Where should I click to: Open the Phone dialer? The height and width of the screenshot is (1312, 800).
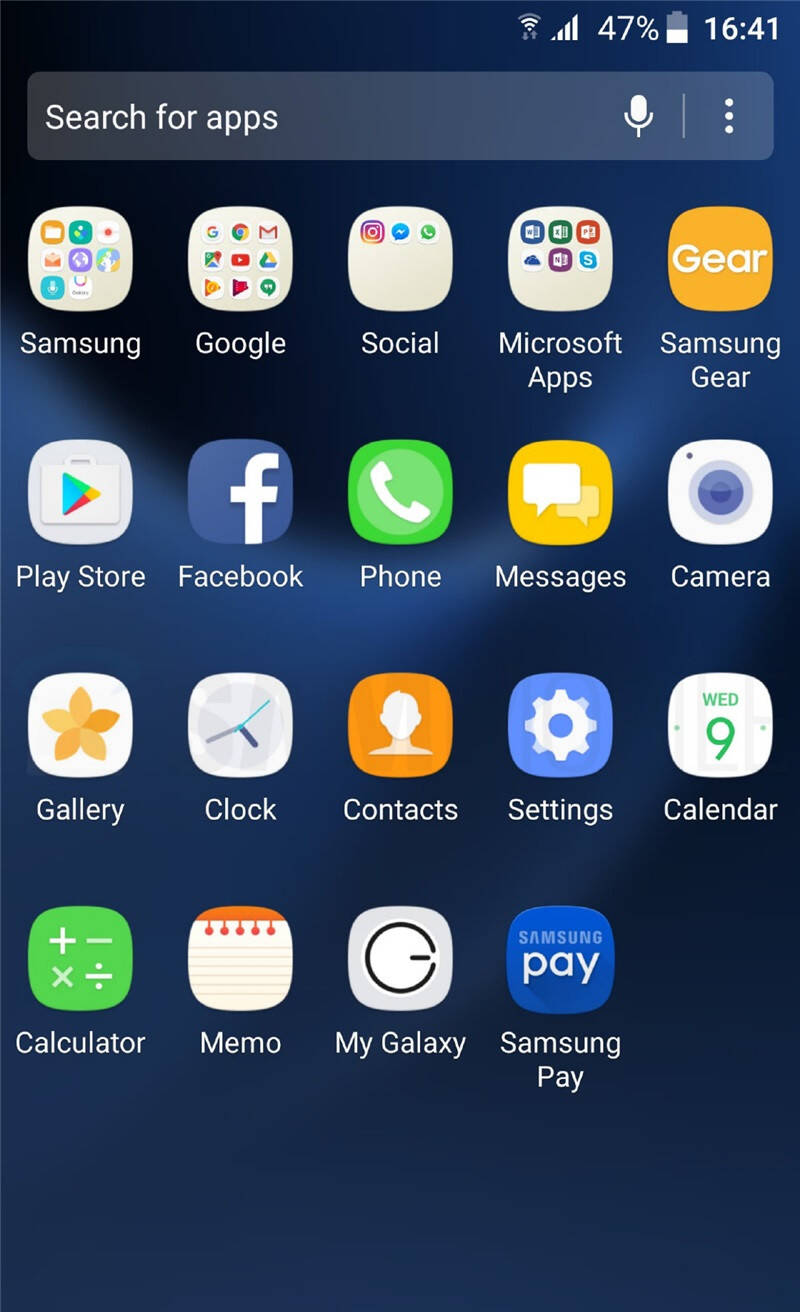point(400,492)
